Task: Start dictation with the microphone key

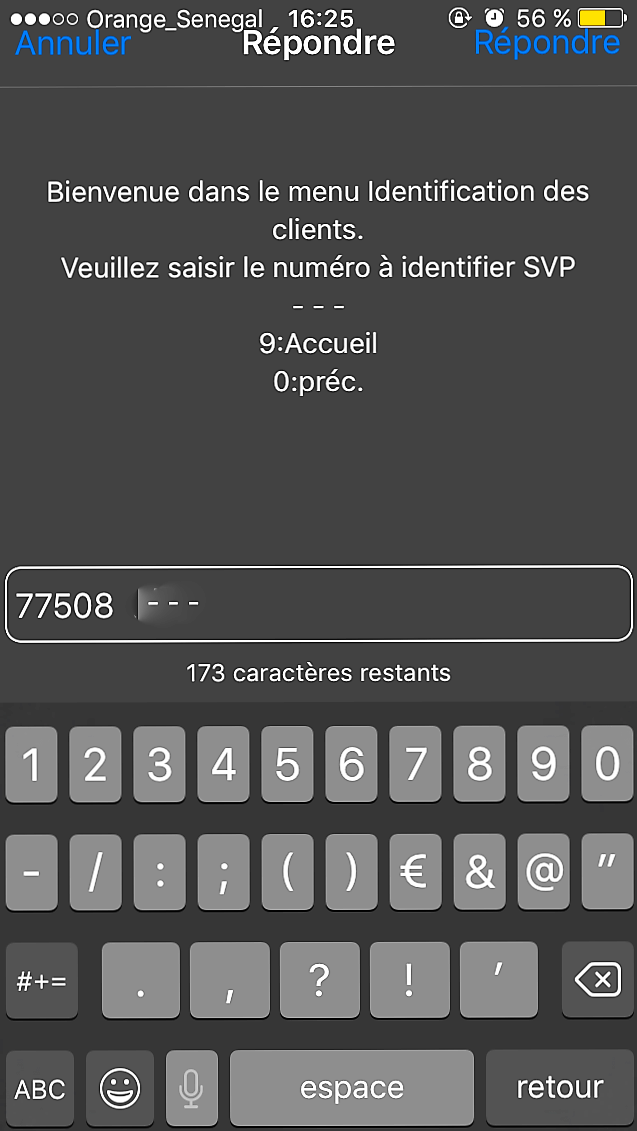Action: click(x=191, y=1088)
